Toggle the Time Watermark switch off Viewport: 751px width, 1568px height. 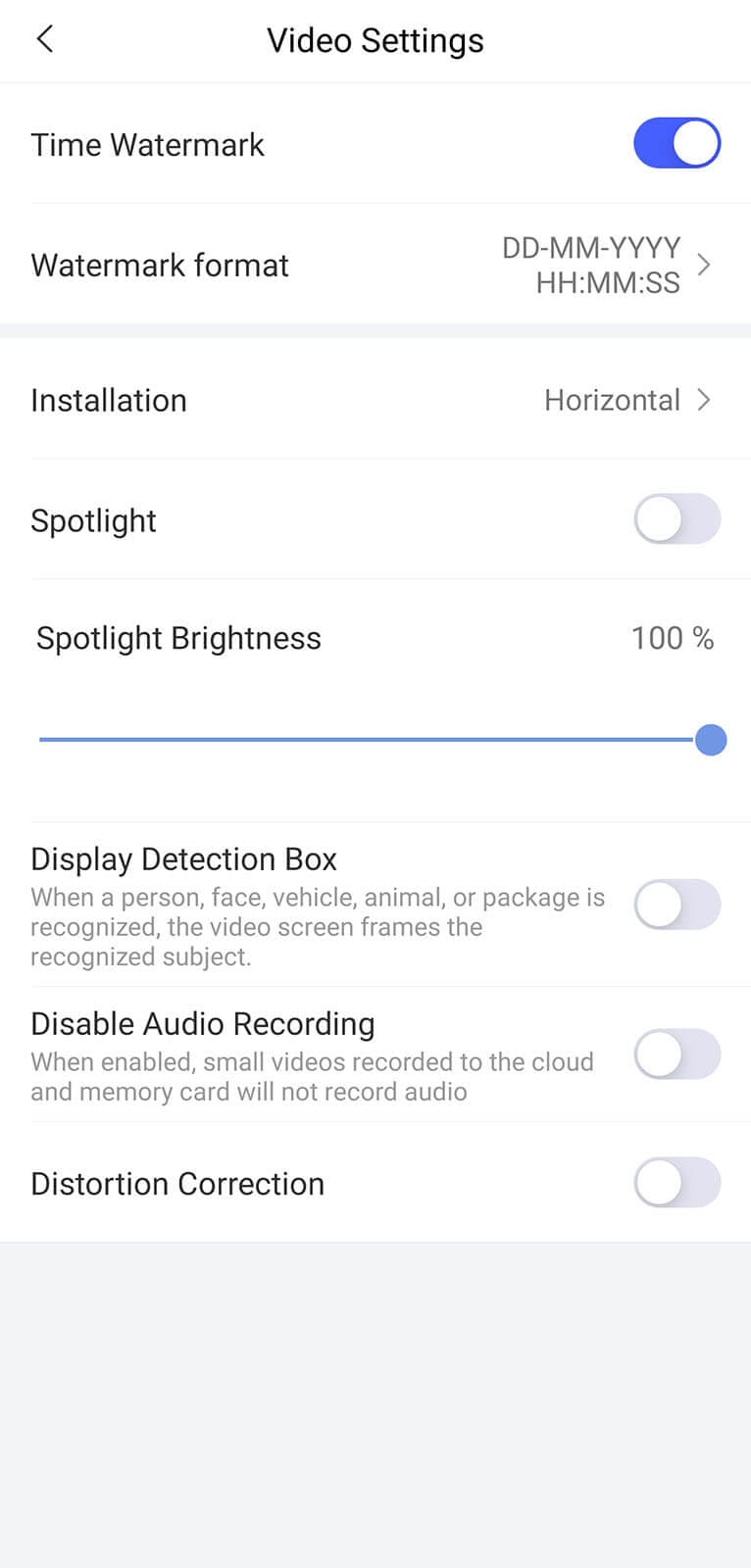(676, 143)
